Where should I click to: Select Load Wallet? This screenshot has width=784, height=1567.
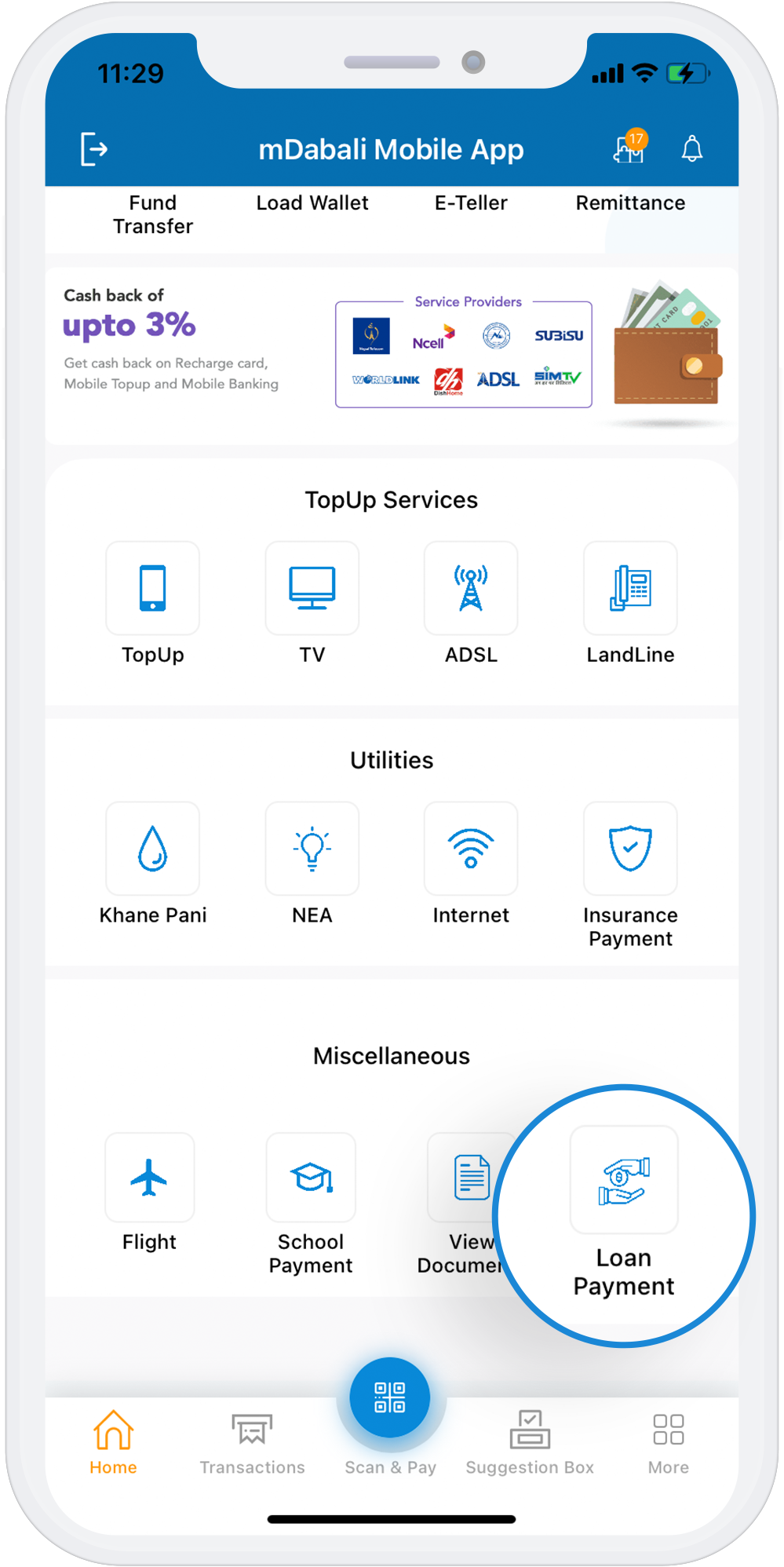312,203
